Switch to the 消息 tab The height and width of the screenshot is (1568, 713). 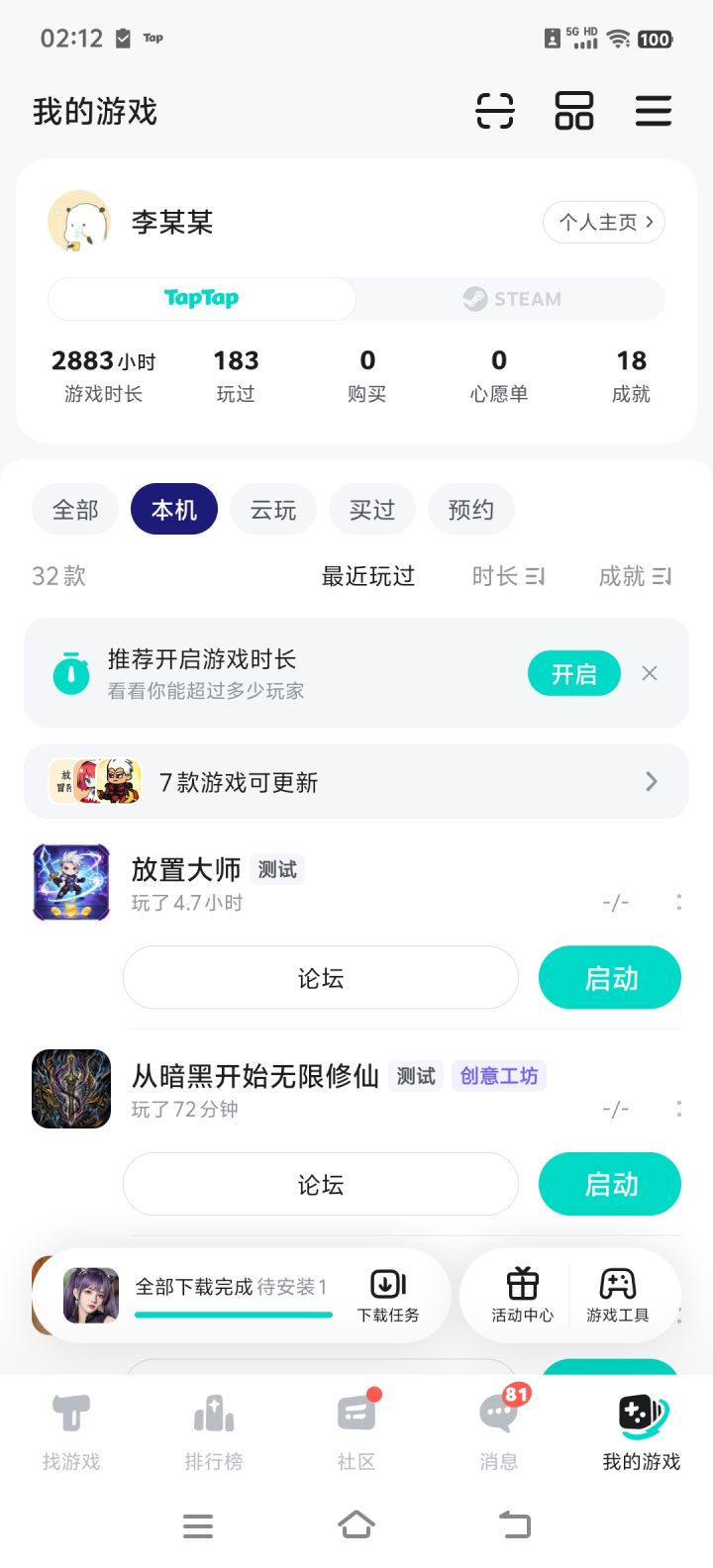(499, 1427)
